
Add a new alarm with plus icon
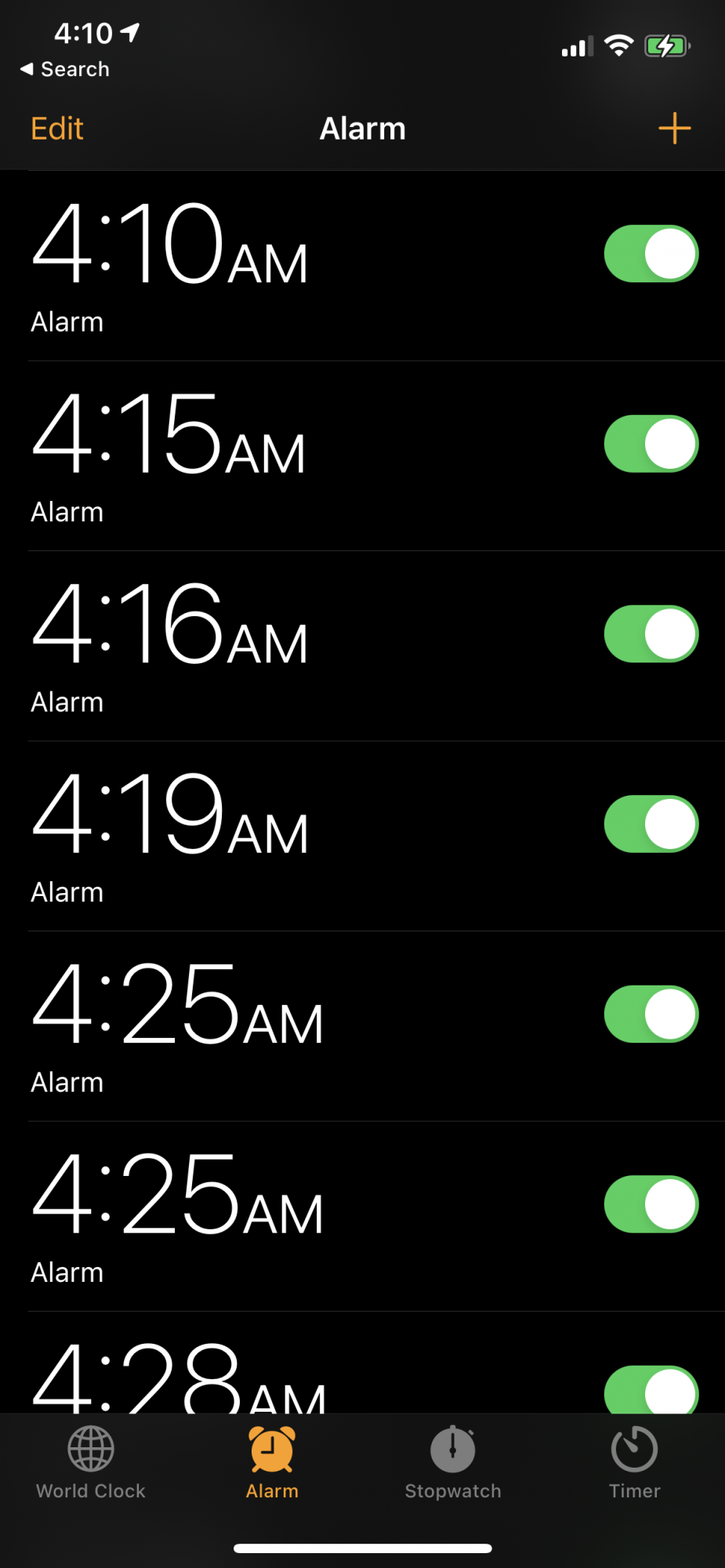click(x=674, y=129)
